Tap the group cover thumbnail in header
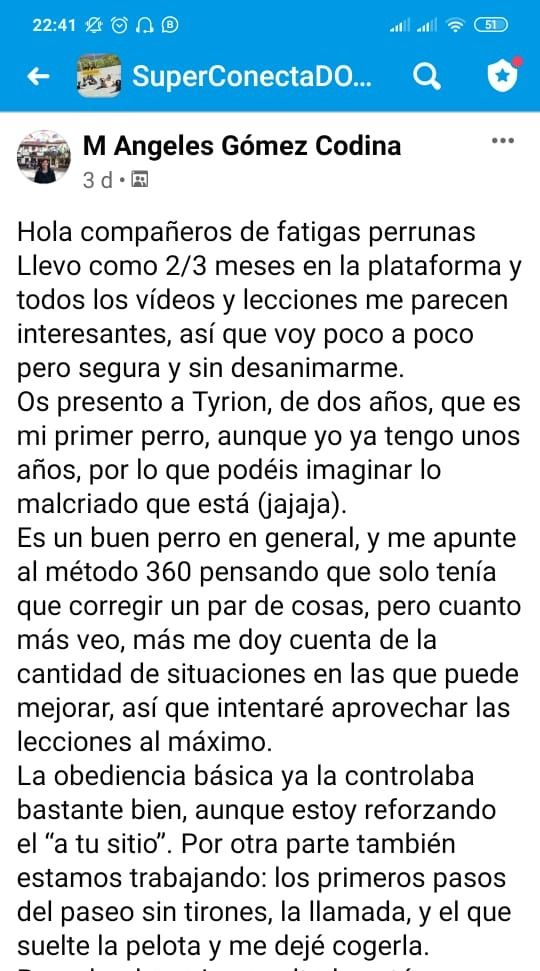 click(98, 76)
